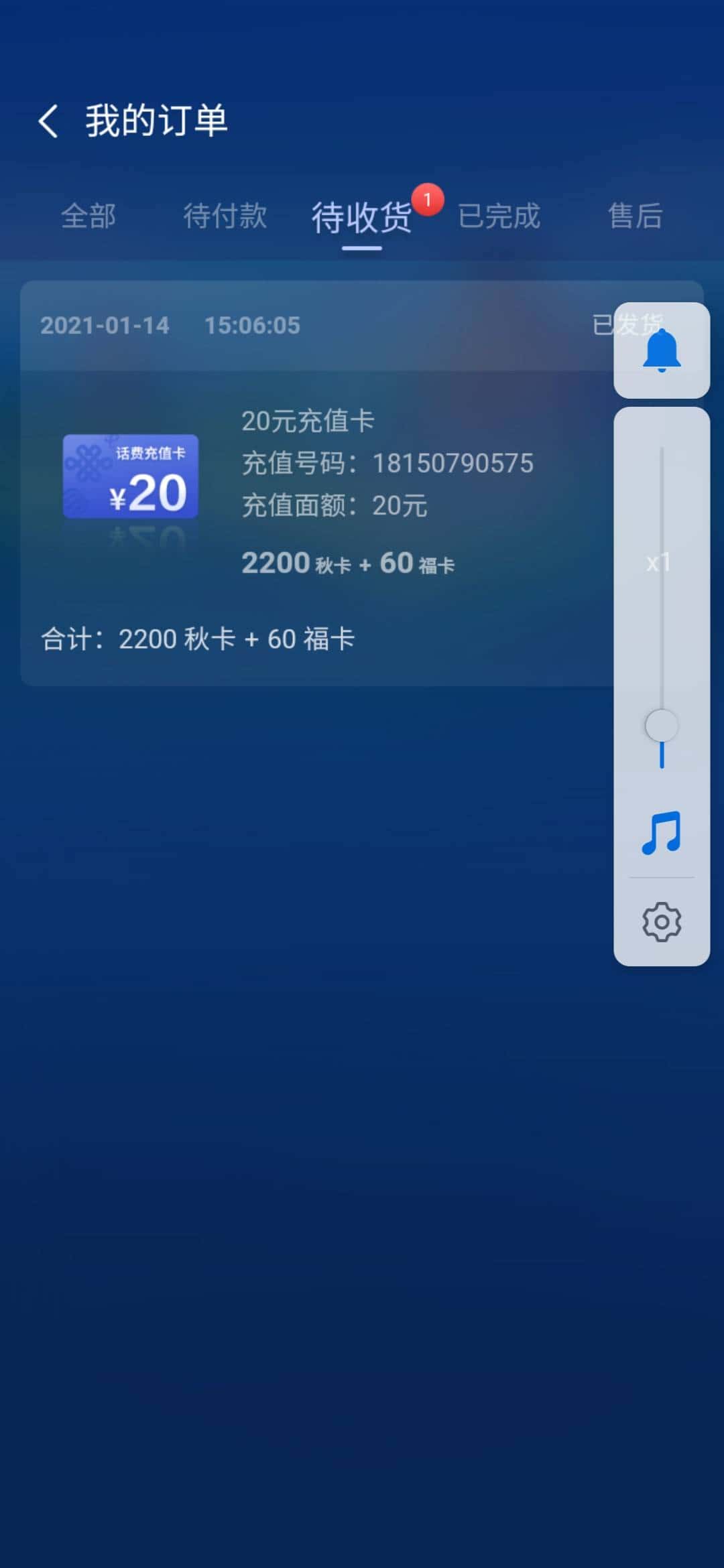Click the order timestamp 2021-01-14 15:06:05
724x1568 pixels.
(x=171, y=326)
